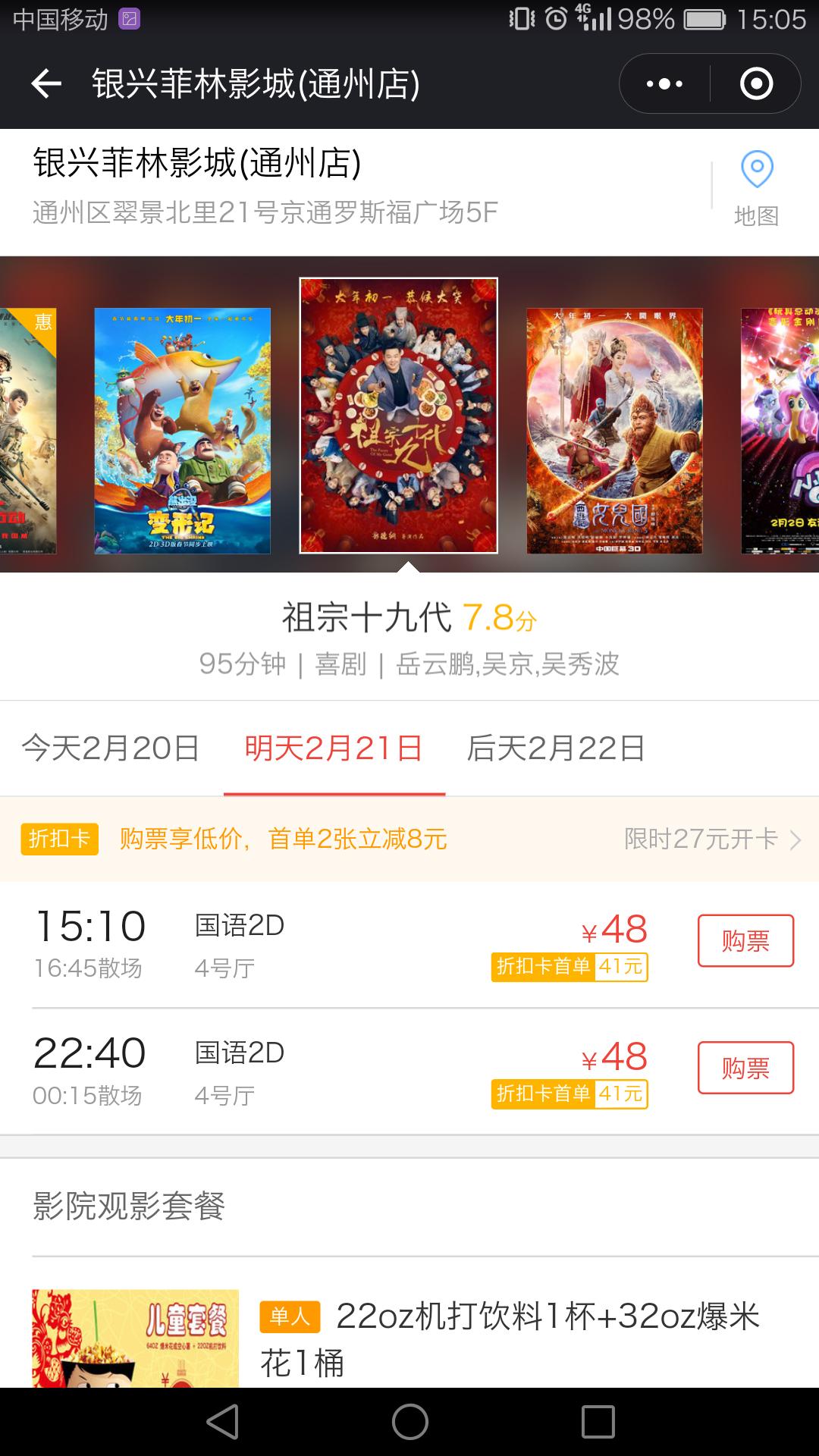This screenshot has height=1456, width=819.
Task: Tap the chevron next to 限时27元开卡
Action: pos(794,840)
